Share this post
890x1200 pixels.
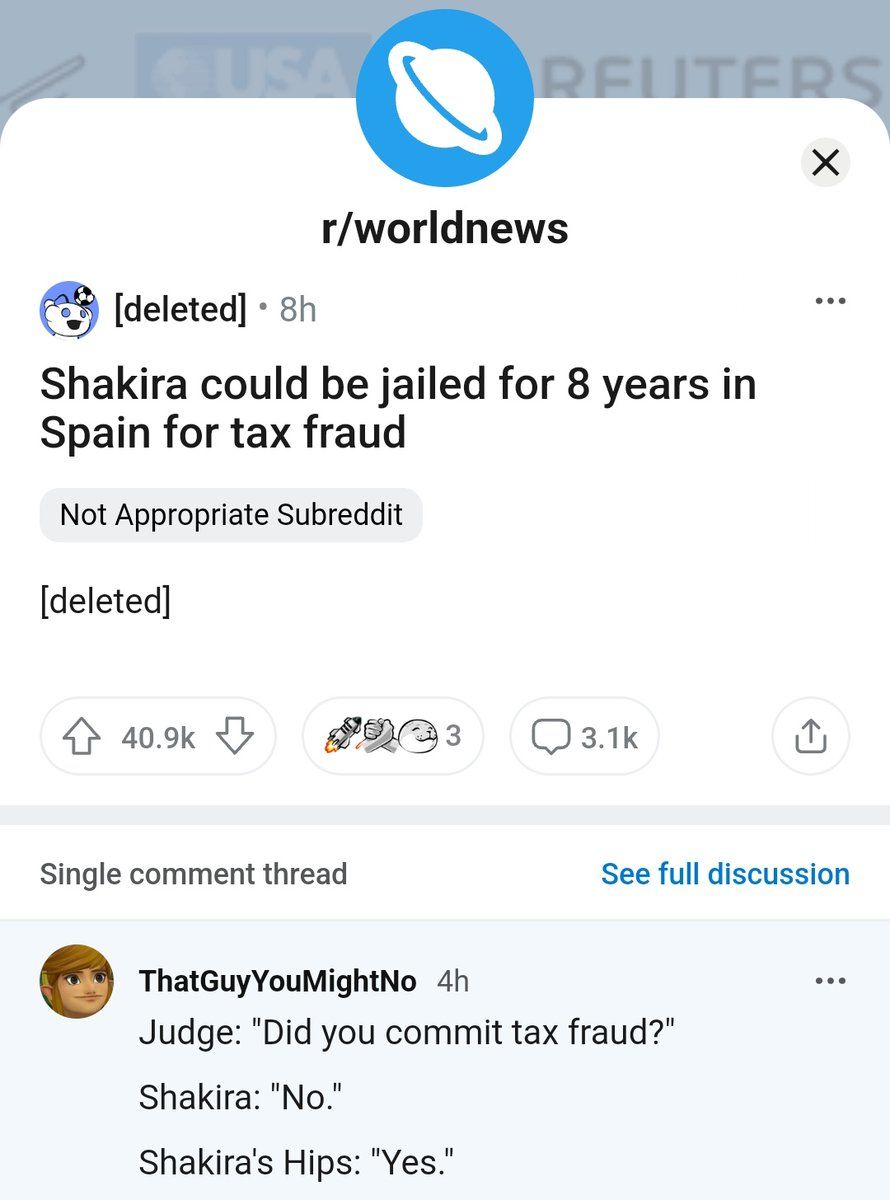click(809, 737)
